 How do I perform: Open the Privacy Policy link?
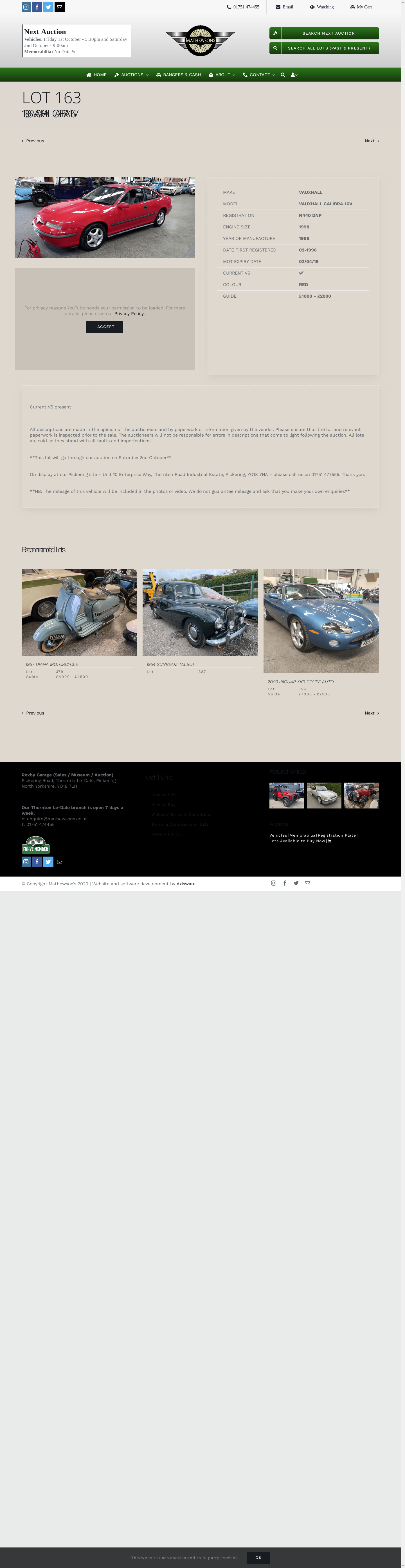pyautogui.click(x=129, y=313)
